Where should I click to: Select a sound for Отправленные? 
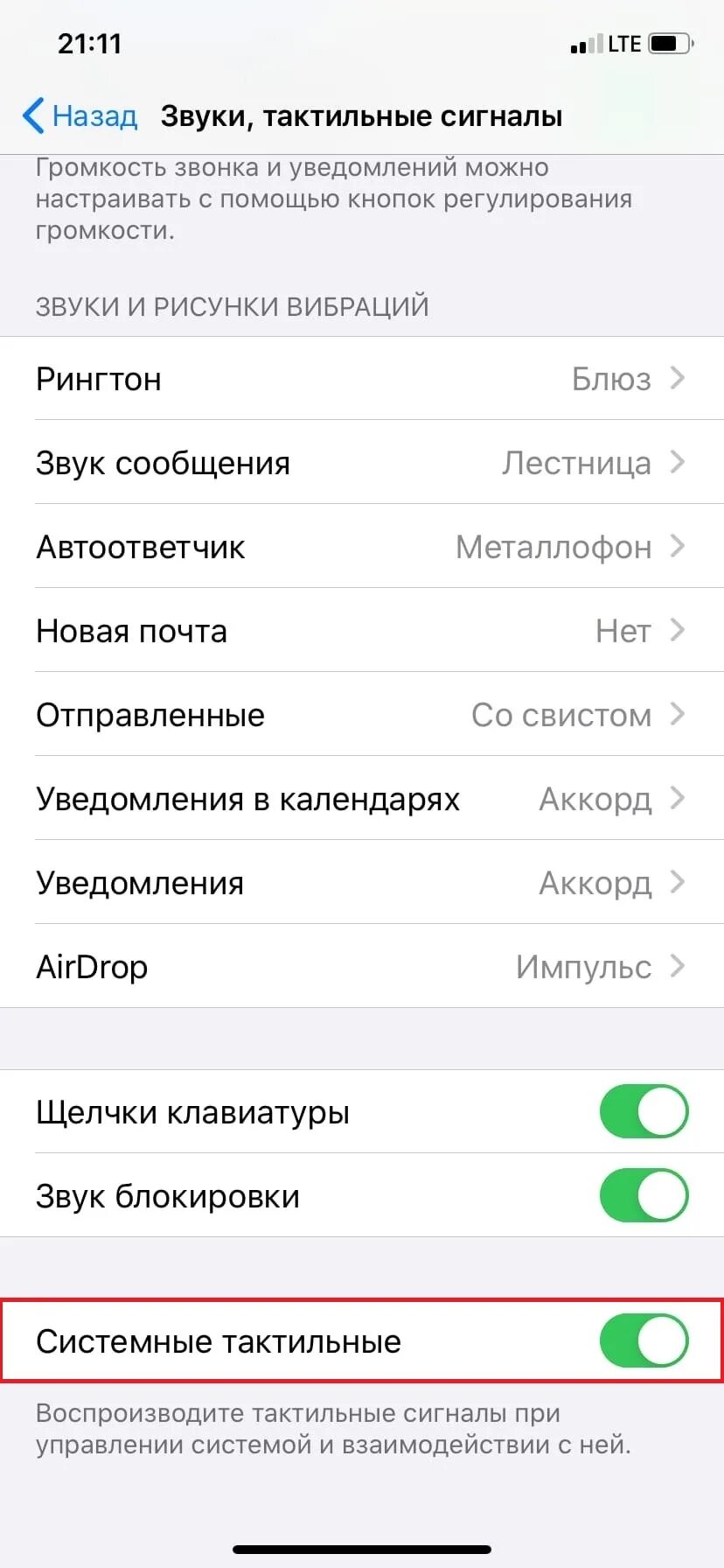(x=362, y=715)
